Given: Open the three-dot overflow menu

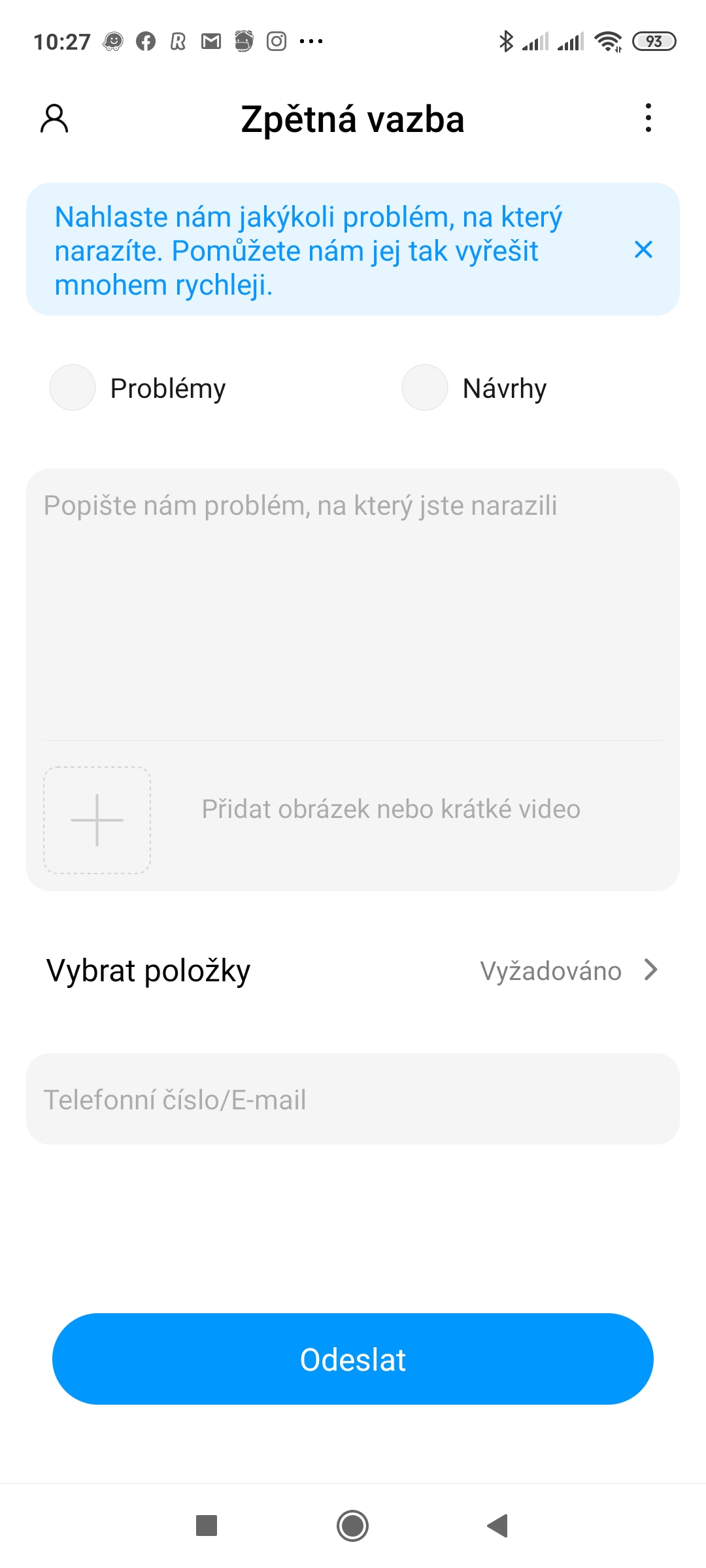Looking at the screenshot, I should [x=648, y=118].
